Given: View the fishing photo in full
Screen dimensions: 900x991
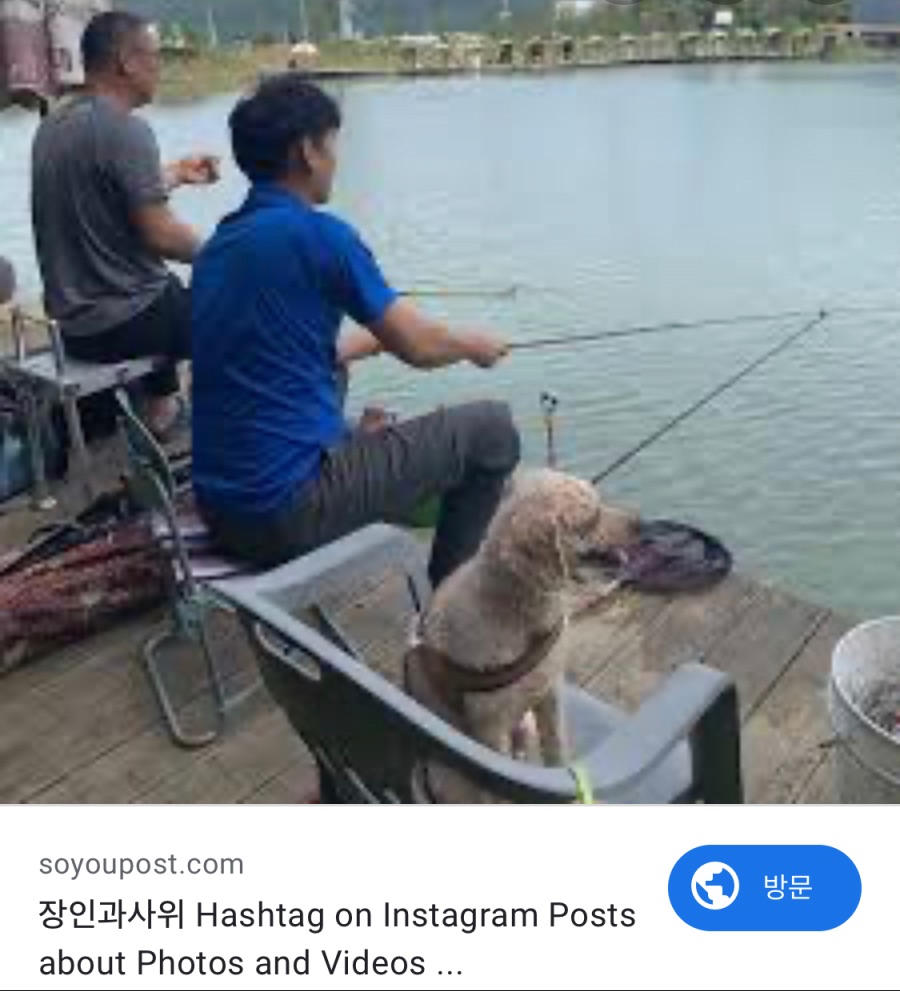Looking at the screenshot, I should coord(450,402).
